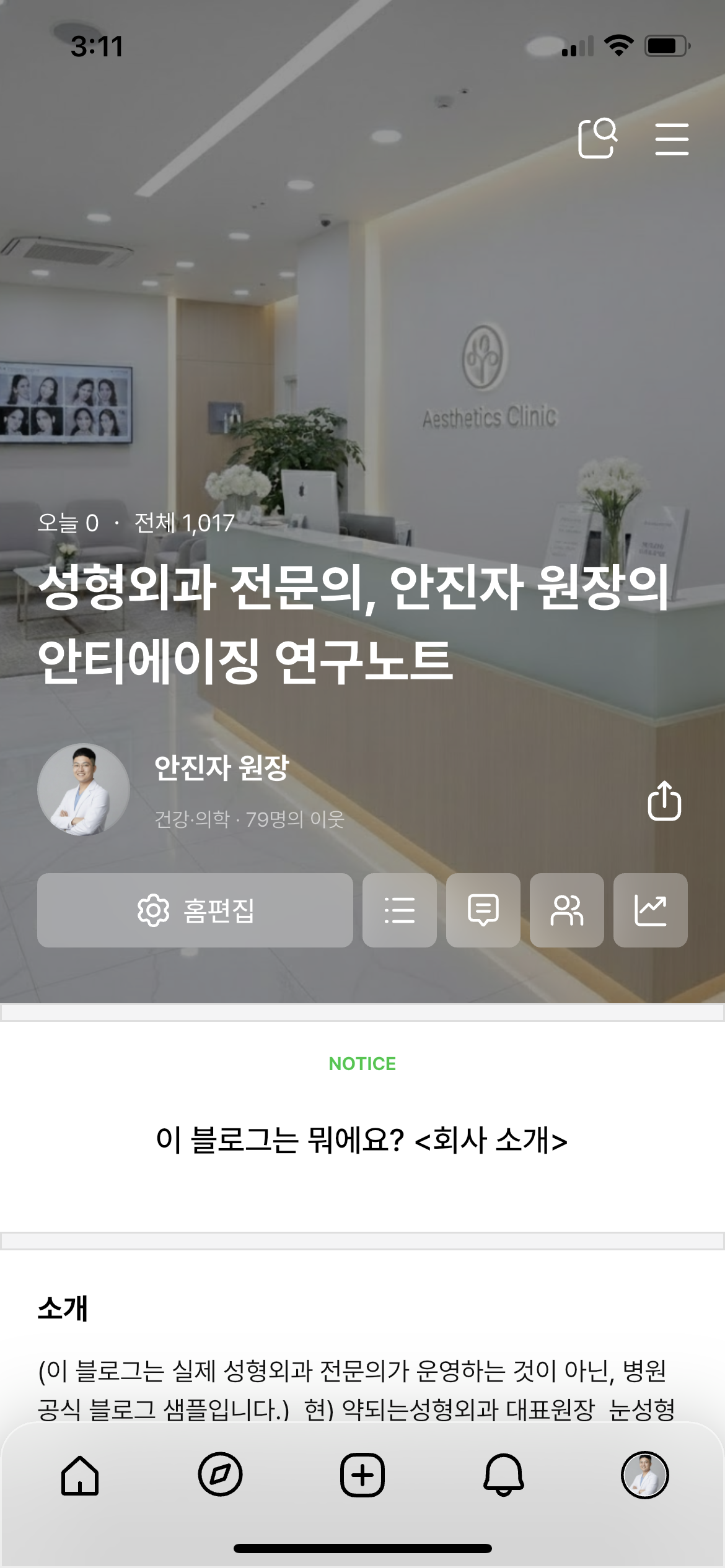Go to the Home tab

click(80, 1475)
